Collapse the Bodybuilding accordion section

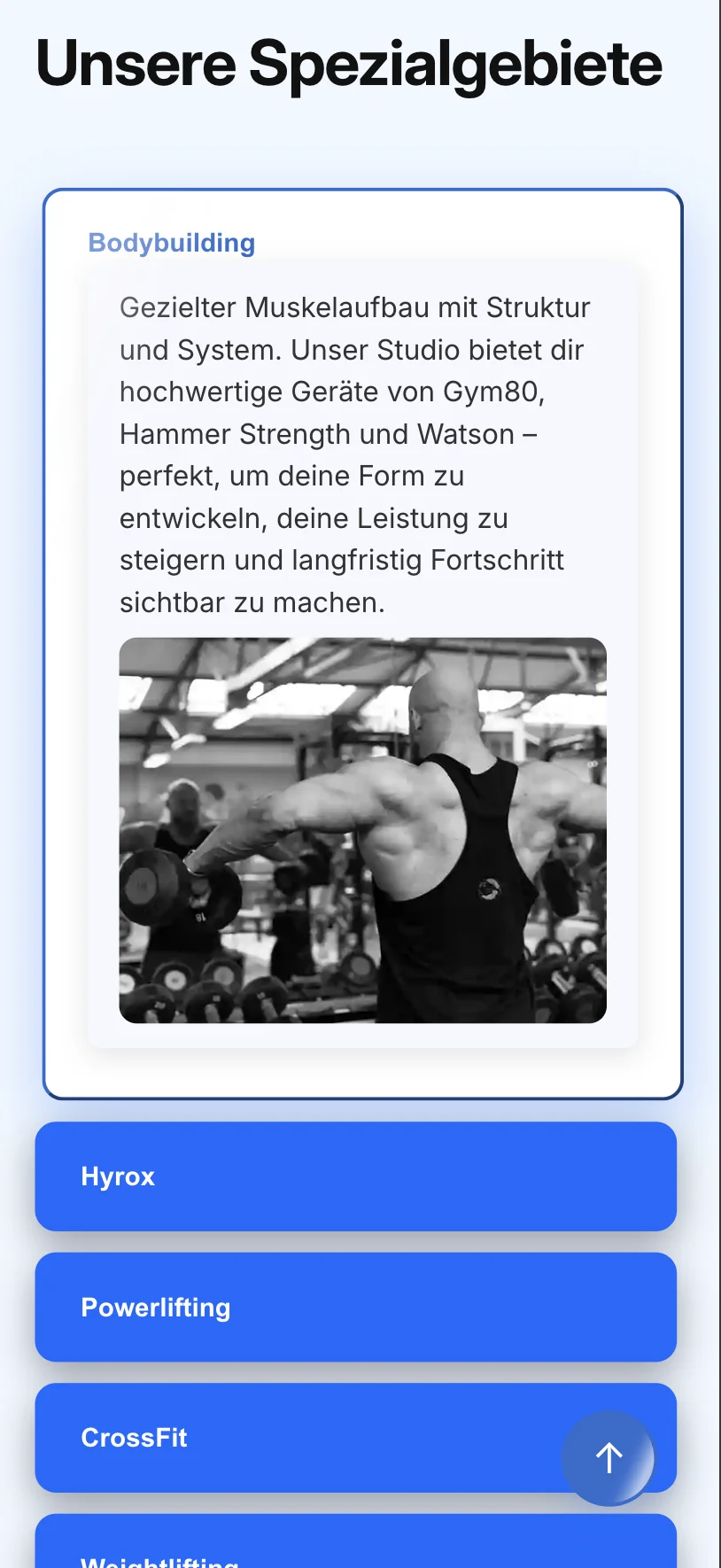pos(172,243)
